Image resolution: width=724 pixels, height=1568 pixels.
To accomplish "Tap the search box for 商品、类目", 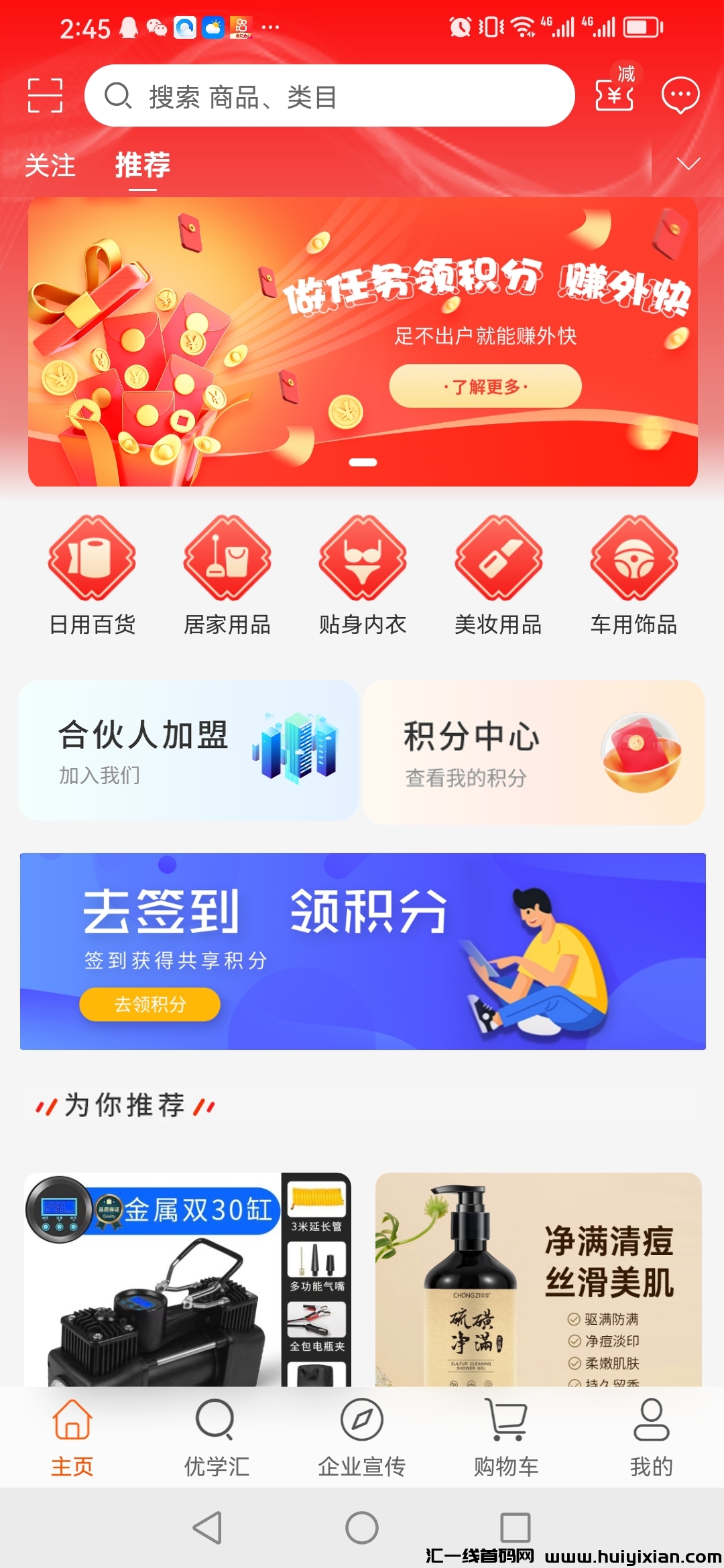I will click(x=329, y=96).
